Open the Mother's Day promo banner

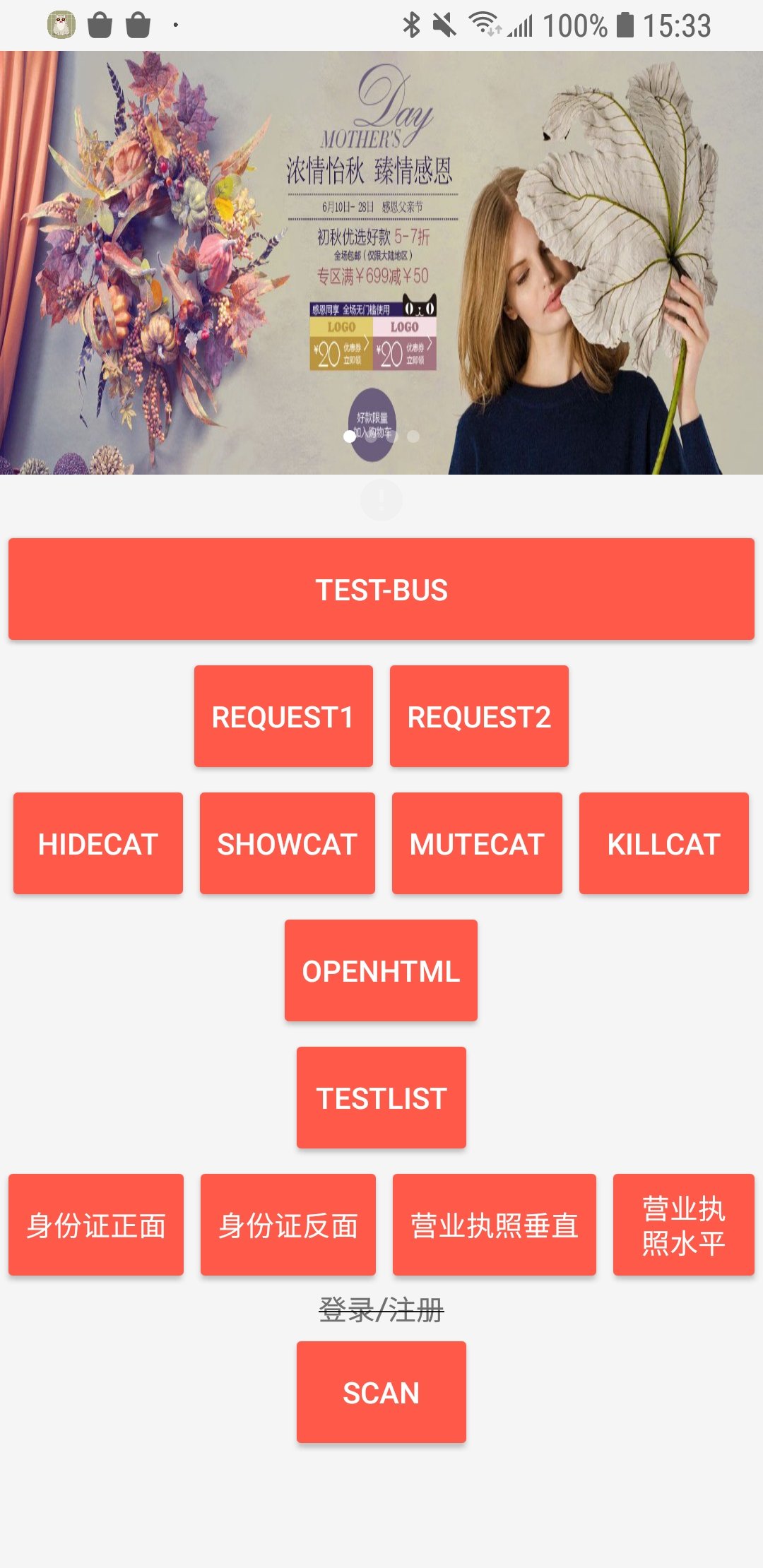[x=381, y=263]
